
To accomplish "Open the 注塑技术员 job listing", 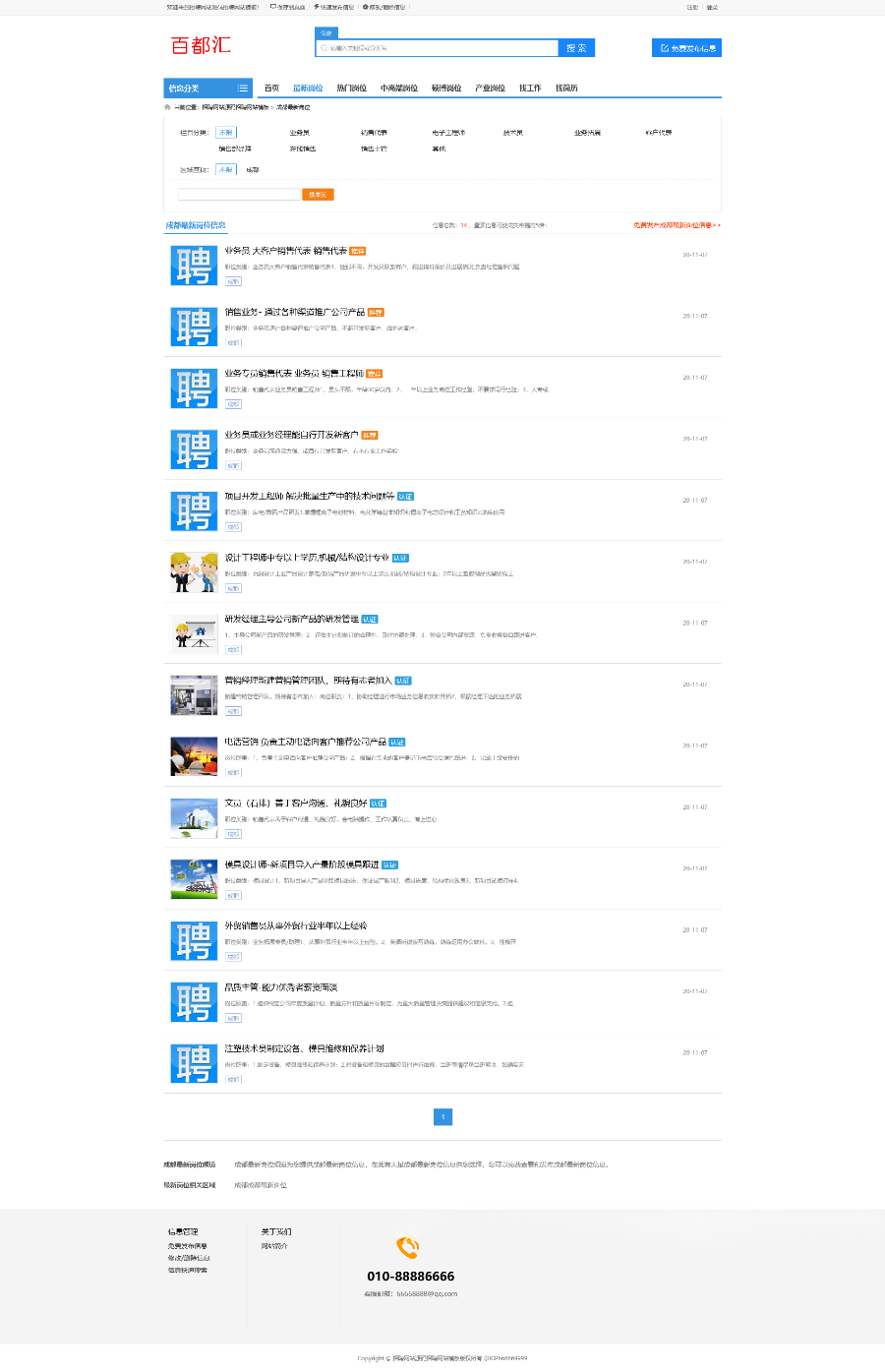I will click(x=304, y=1048).
